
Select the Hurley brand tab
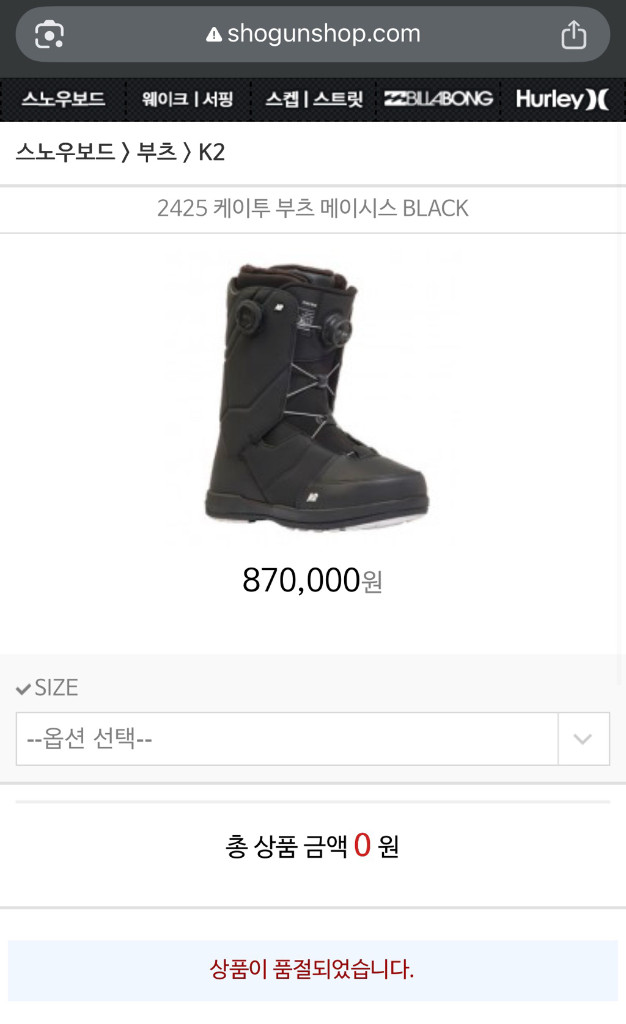click(562, 99)
